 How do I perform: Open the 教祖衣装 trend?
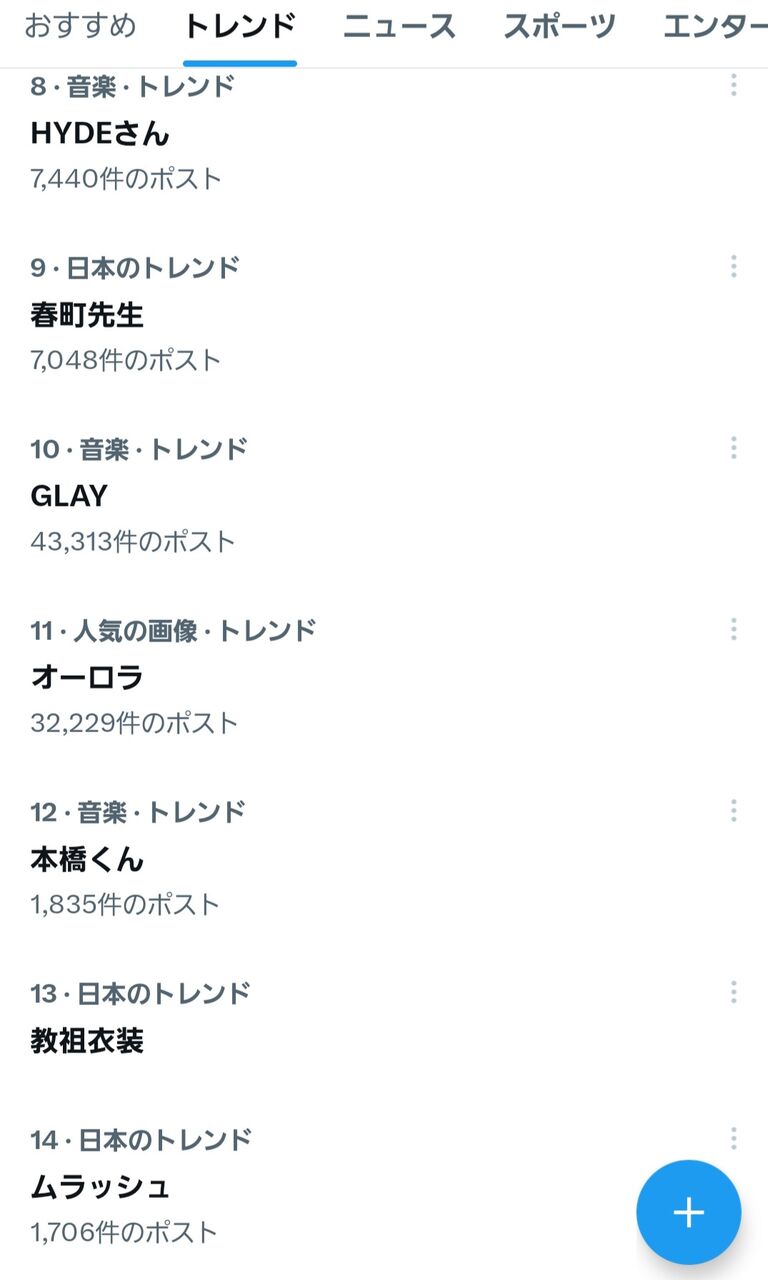(x=87, y=1041)
